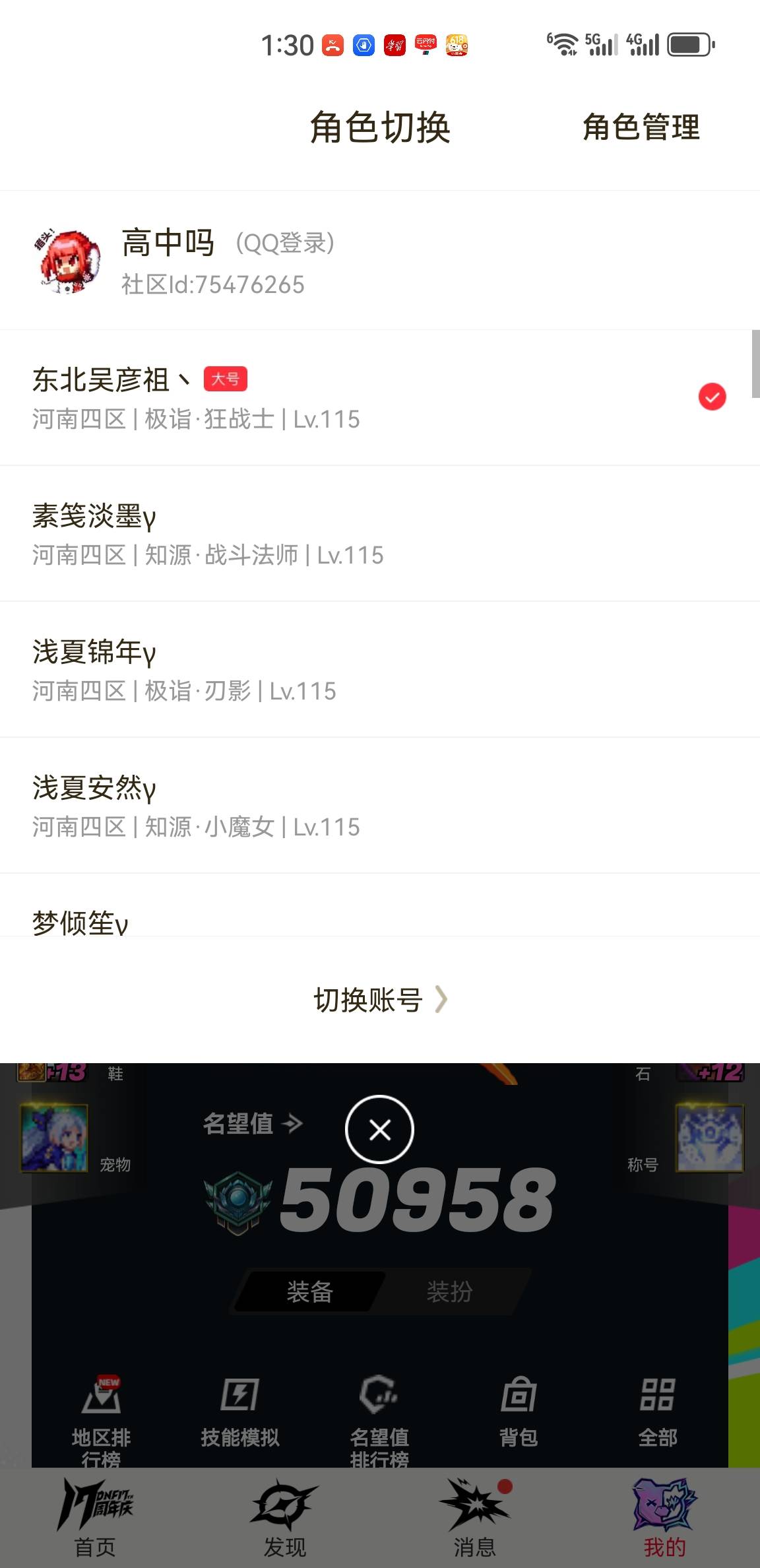Expand 切换账号 via its chevron arrow

pyautogui.click(x=441, y=999)
